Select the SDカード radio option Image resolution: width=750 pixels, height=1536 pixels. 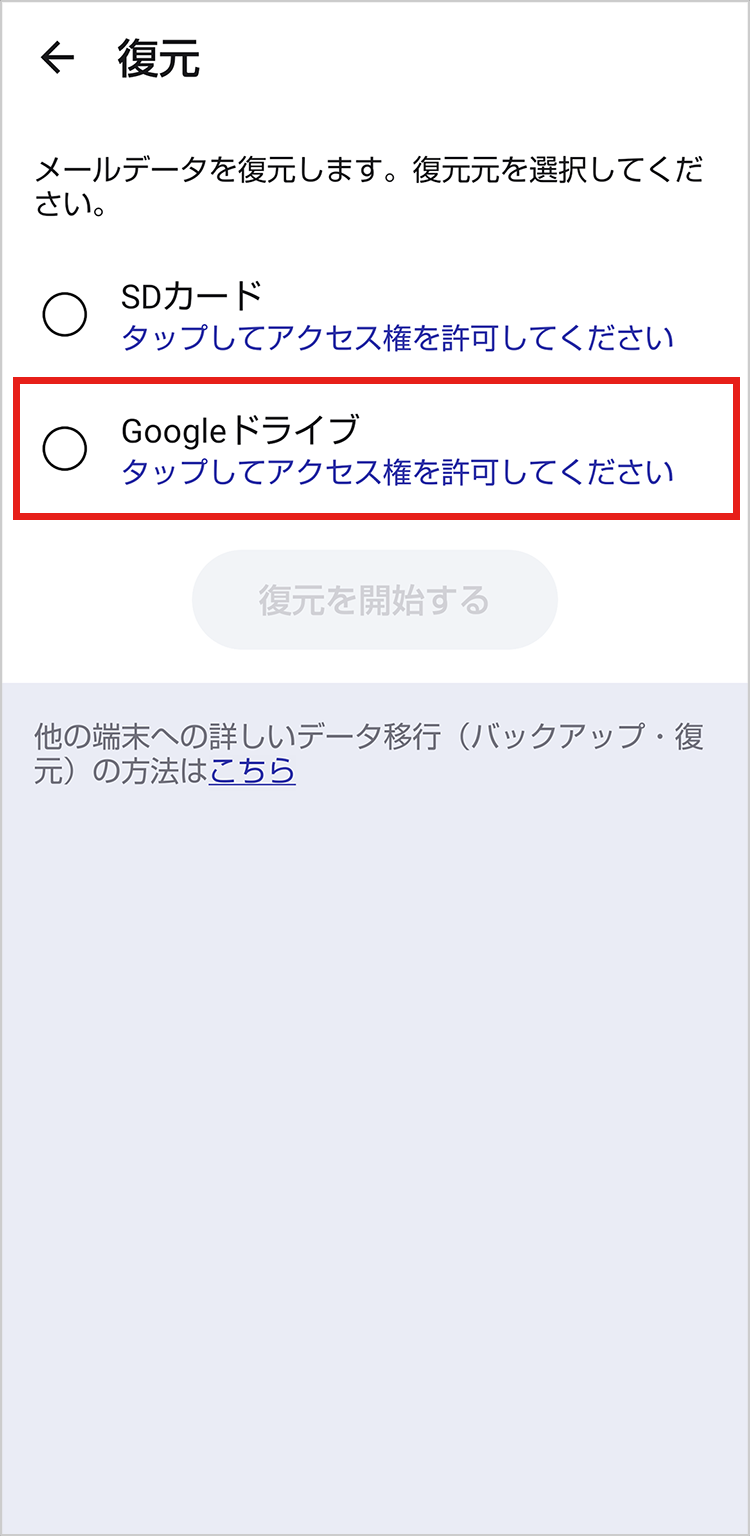pos(65,316)
